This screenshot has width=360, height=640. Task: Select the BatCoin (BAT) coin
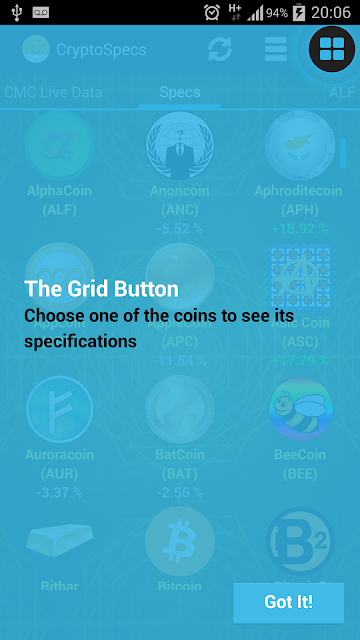[x=180, y=437]
